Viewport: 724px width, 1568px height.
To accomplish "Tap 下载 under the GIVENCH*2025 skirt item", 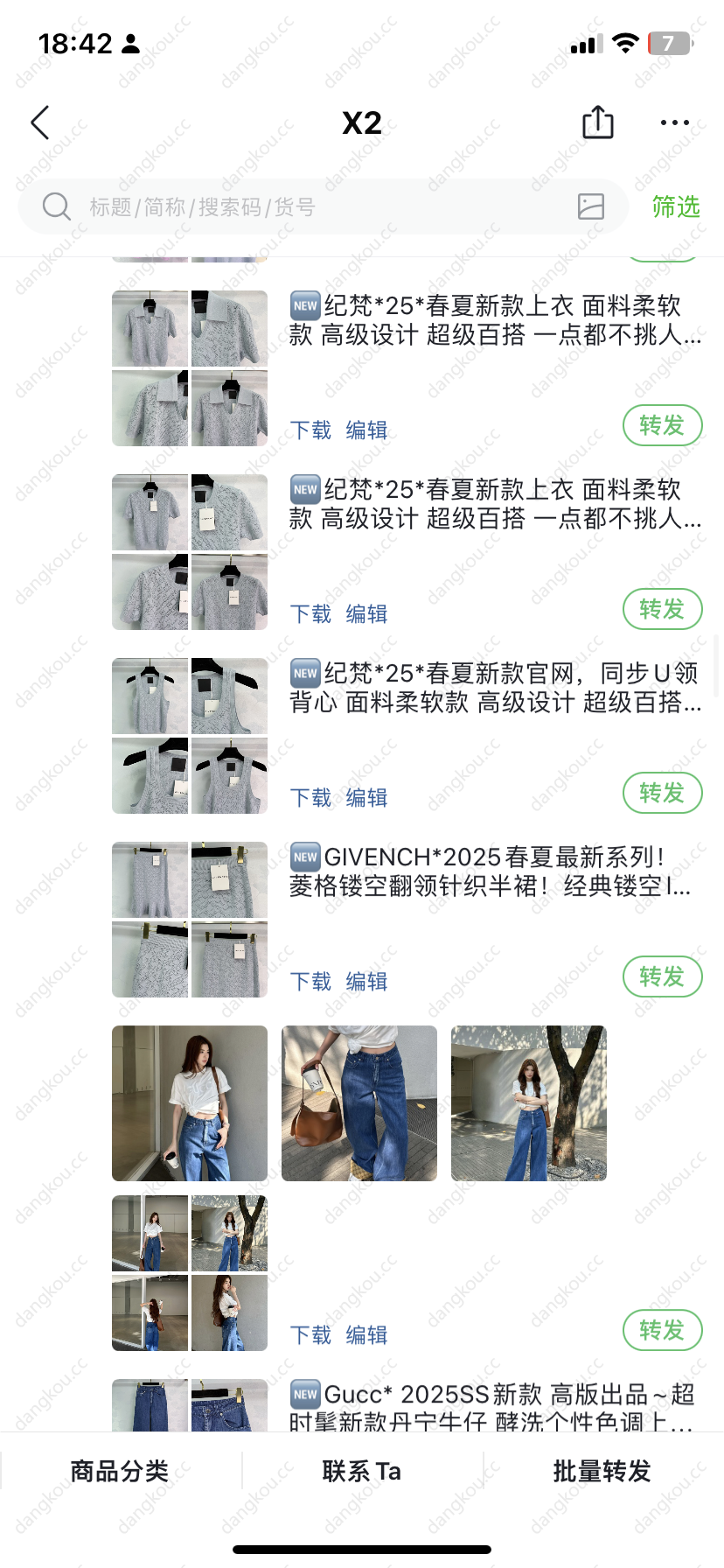I will click(x=310, y=982).
